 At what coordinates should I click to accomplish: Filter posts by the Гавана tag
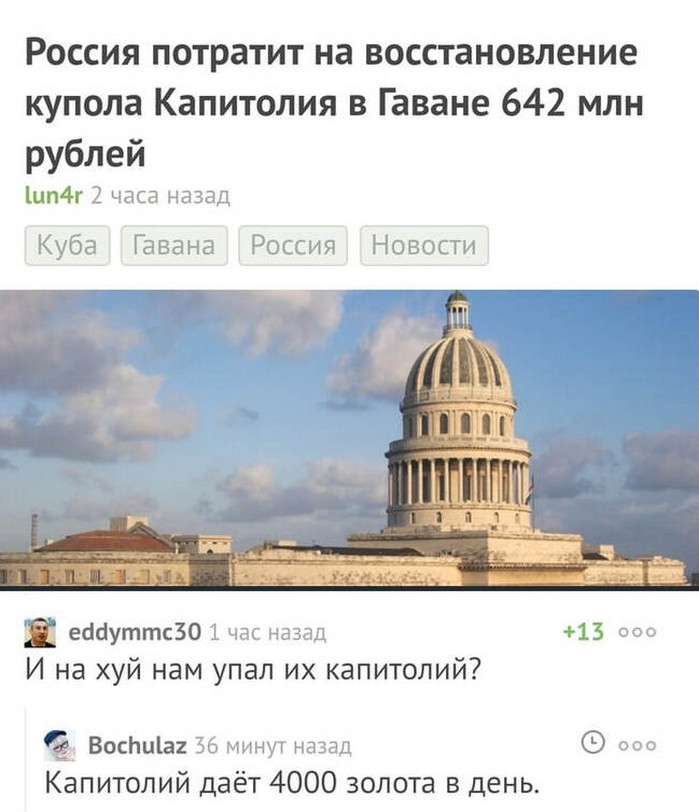[174, 245]
